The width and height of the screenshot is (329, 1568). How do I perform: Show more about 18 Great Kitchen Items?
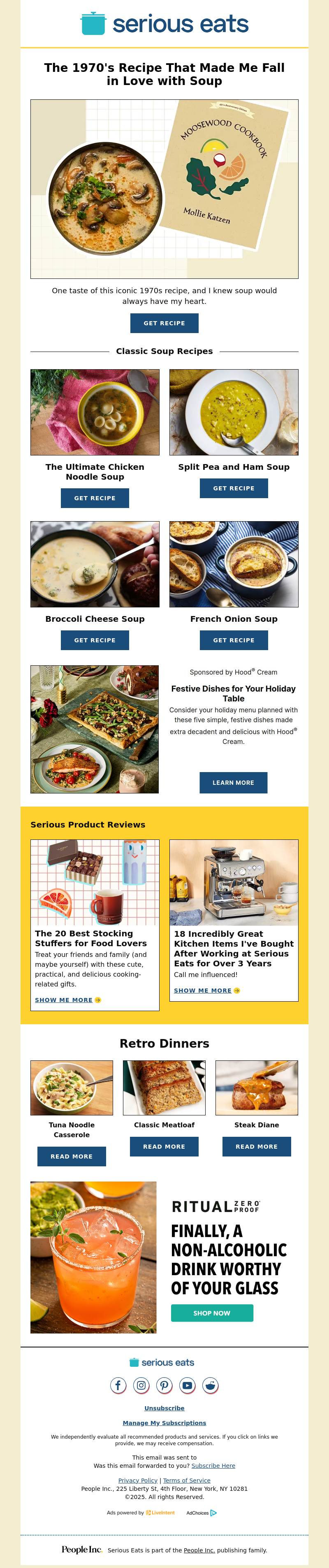point(203,990)
